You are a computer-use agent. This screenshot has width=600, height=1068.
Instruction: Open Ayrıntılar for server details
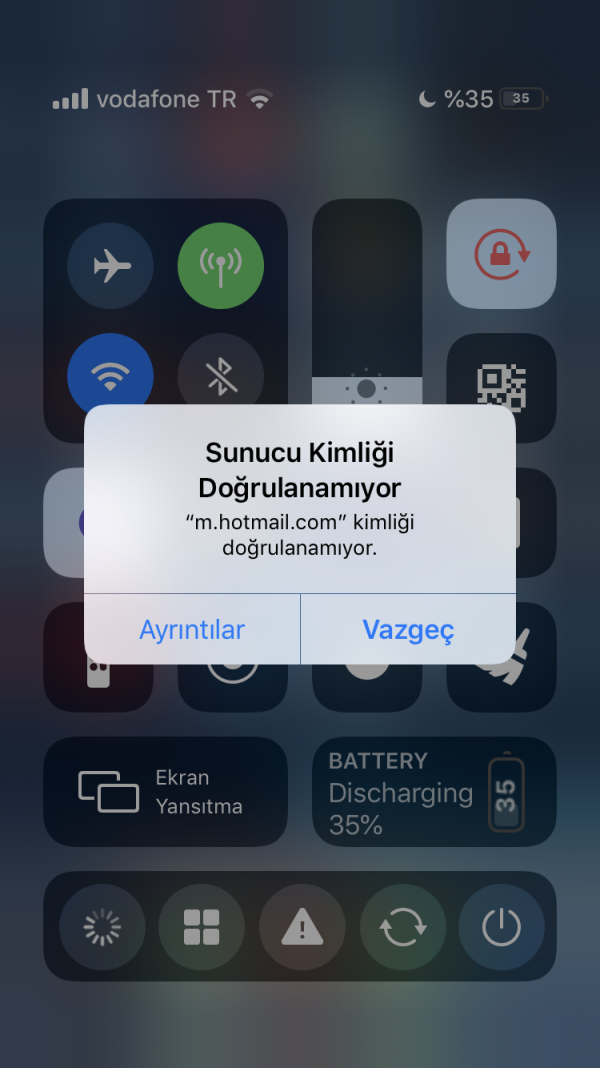(192, 630)
